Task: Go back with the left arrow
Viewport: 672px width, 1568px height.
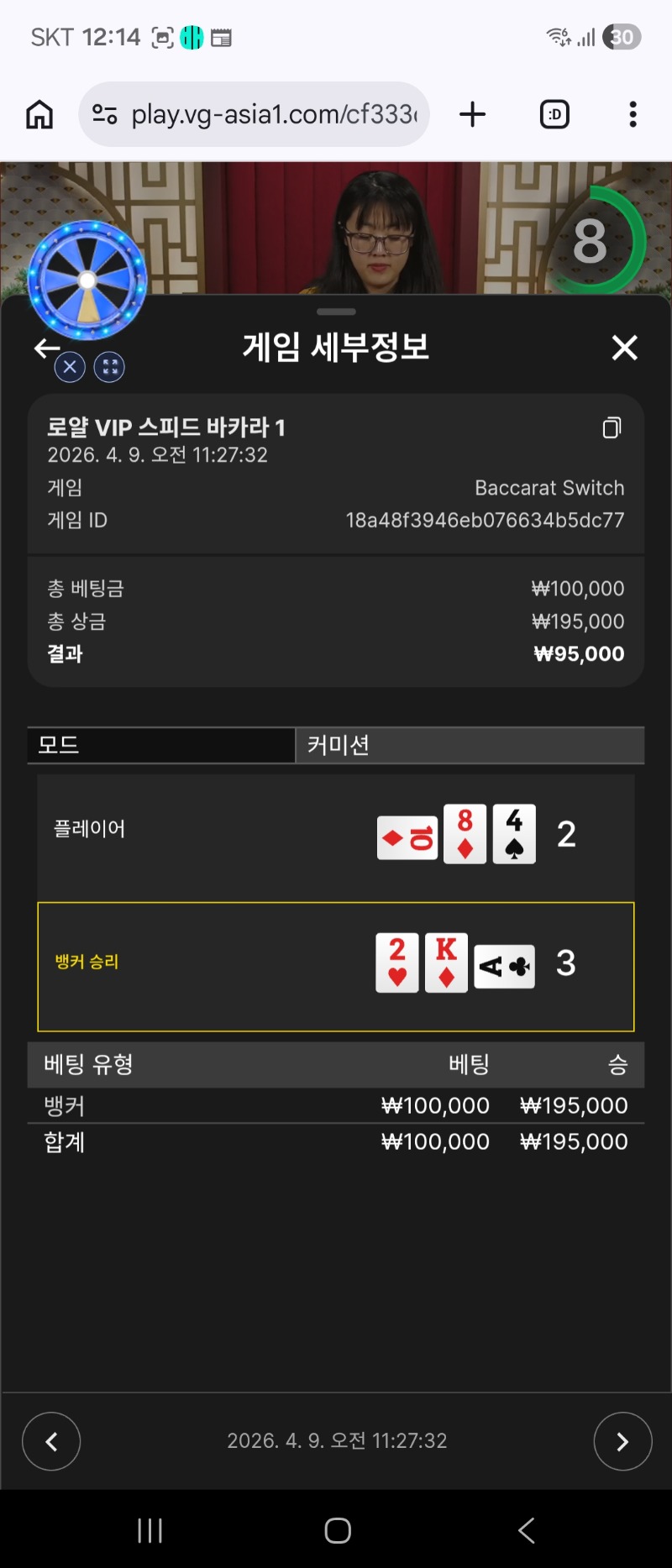Action: [46, 347]
